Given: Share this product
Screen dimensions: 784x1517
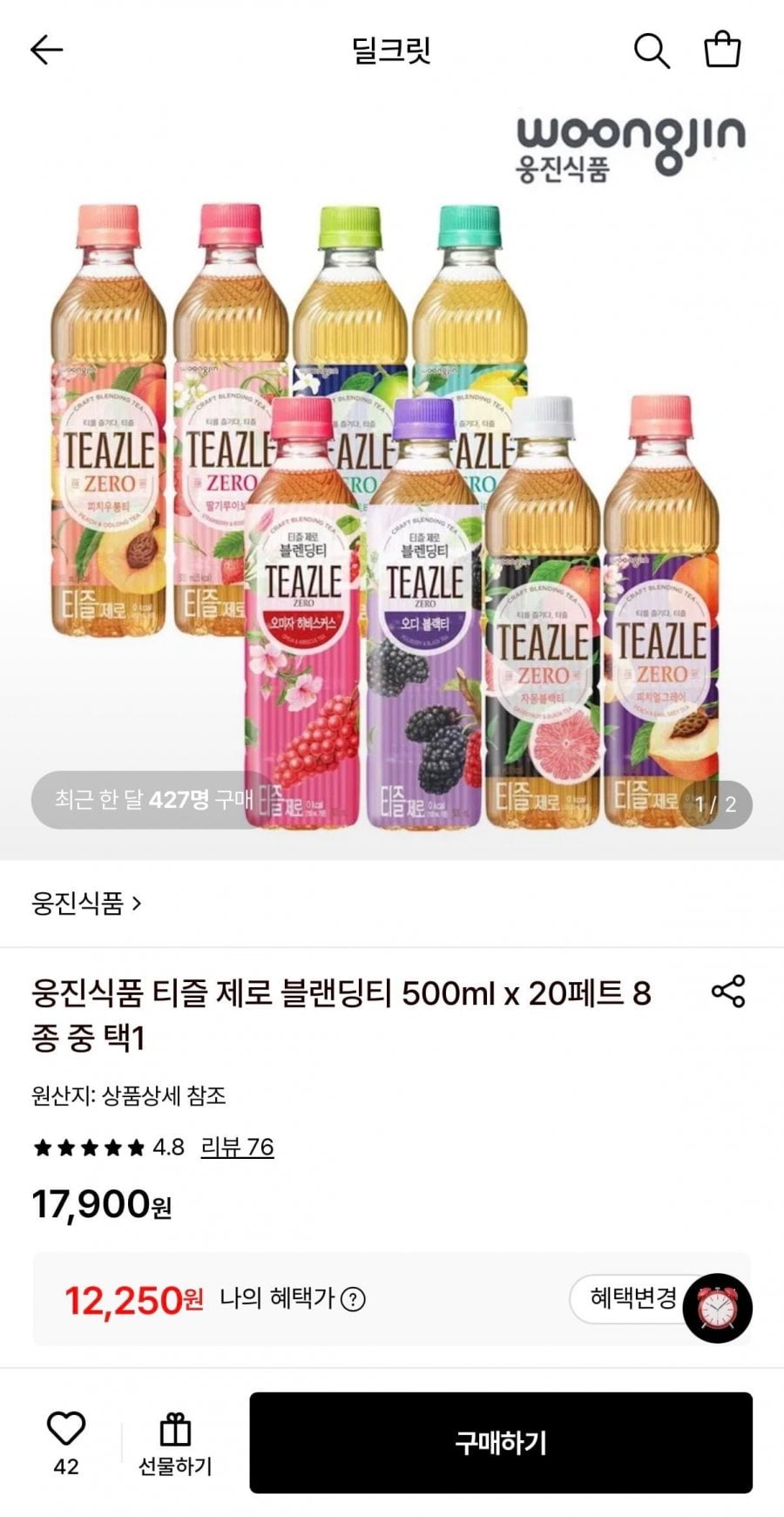Looking at the screenshot, I should (728, 992).
